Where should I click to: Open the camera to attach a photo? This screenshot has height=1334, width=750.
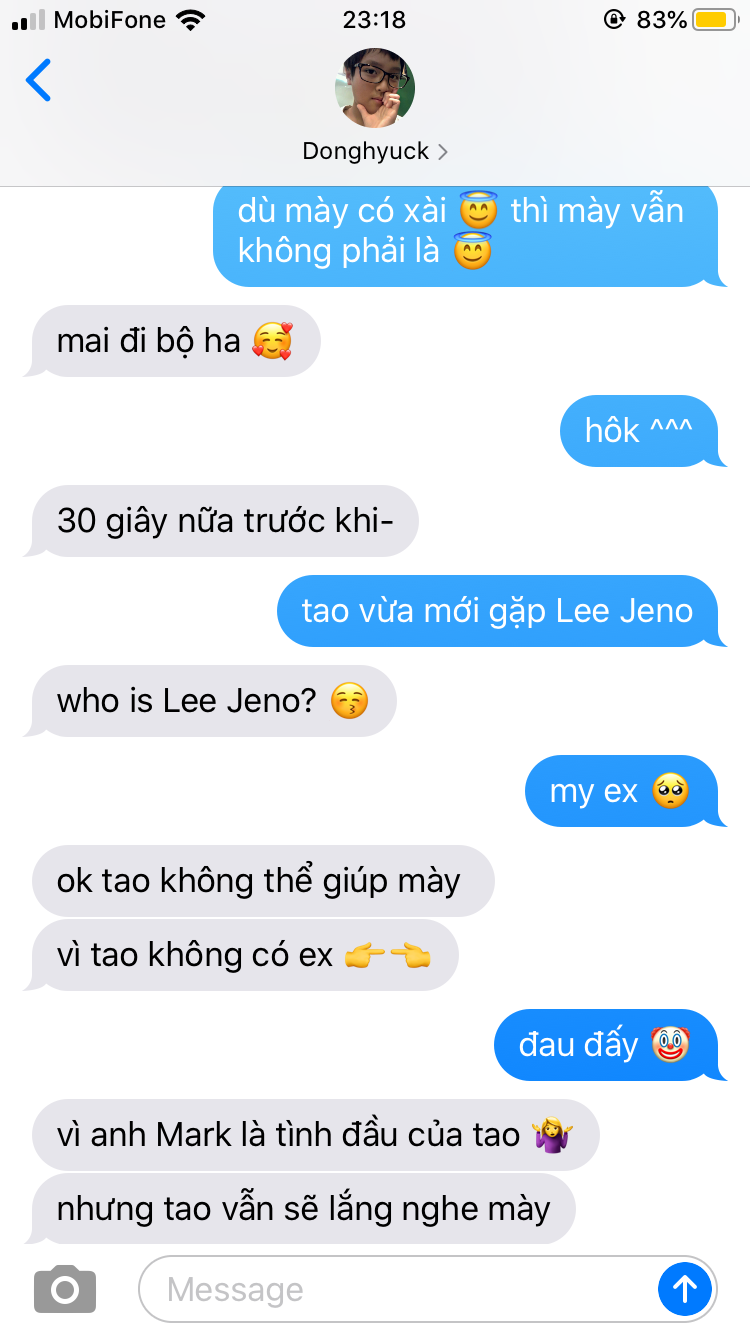click(x=65, y=1289)
